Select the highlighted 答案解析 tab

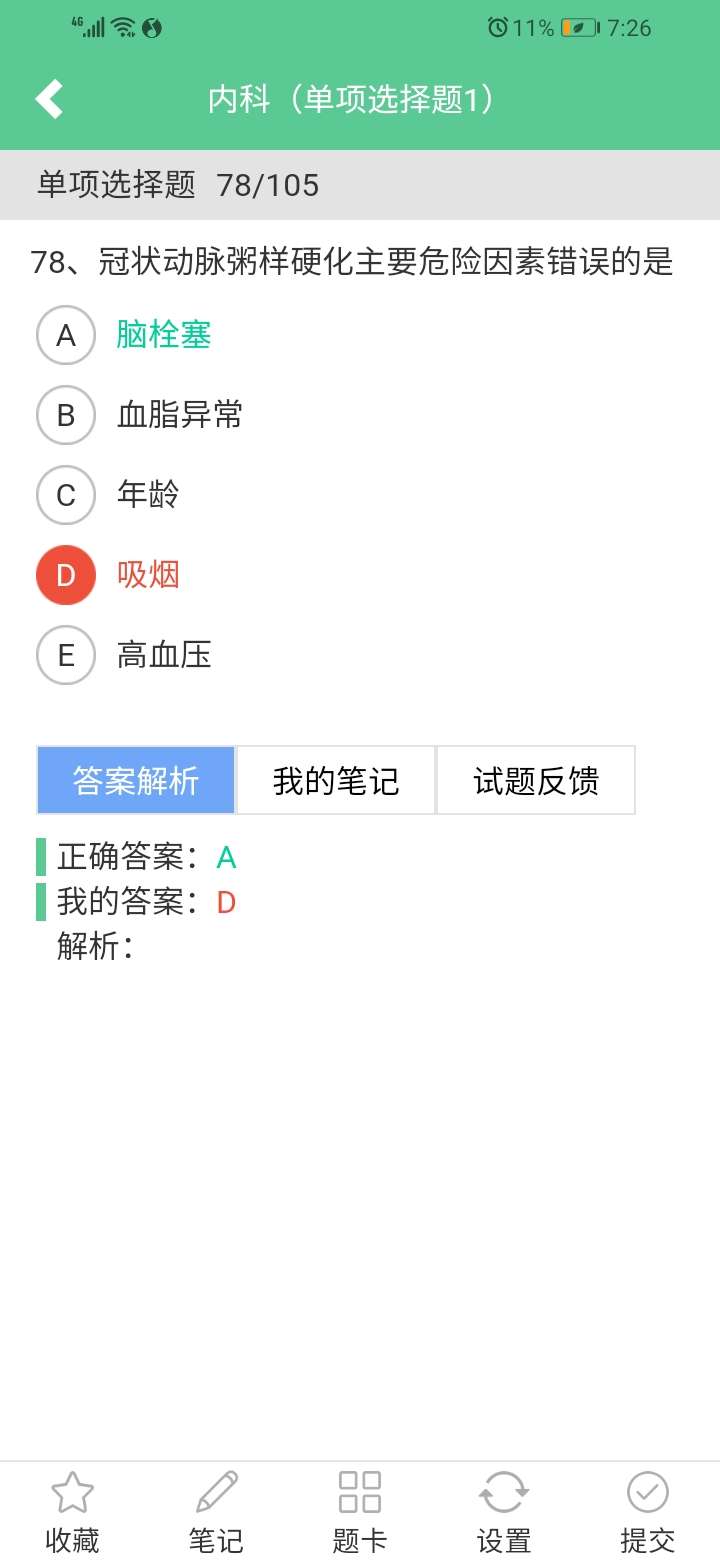135,780
